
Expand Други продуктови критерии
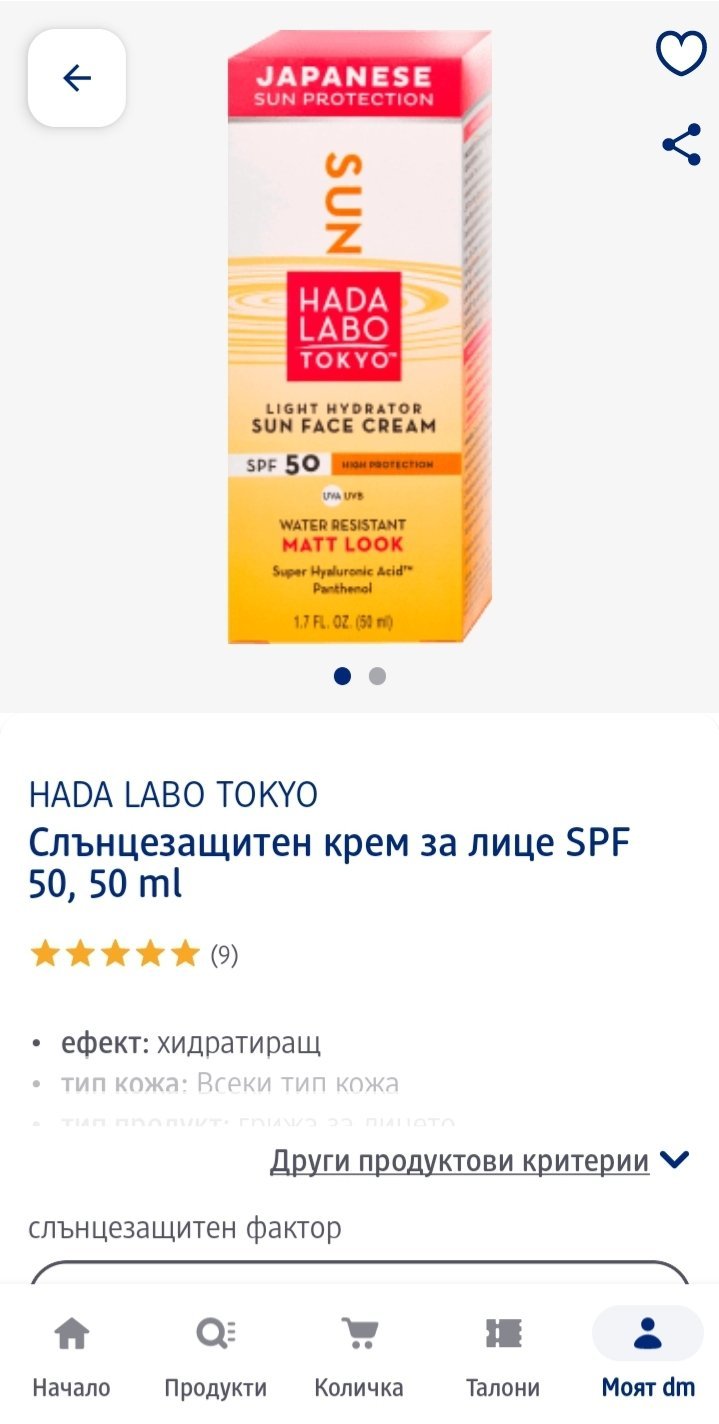pyautogui.click(x=479, y=1161)
